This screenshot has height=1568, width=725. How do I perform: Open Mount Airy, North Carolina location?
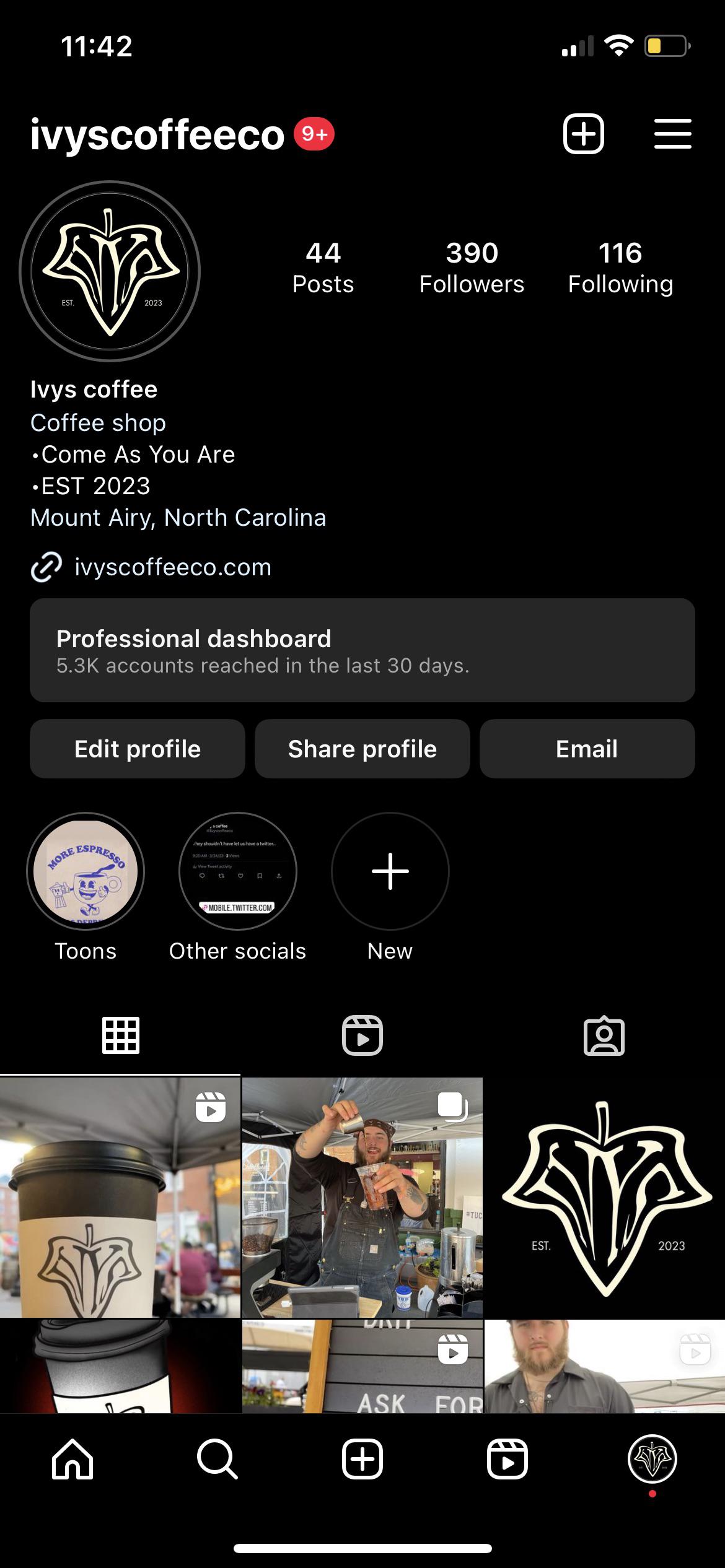178,518
